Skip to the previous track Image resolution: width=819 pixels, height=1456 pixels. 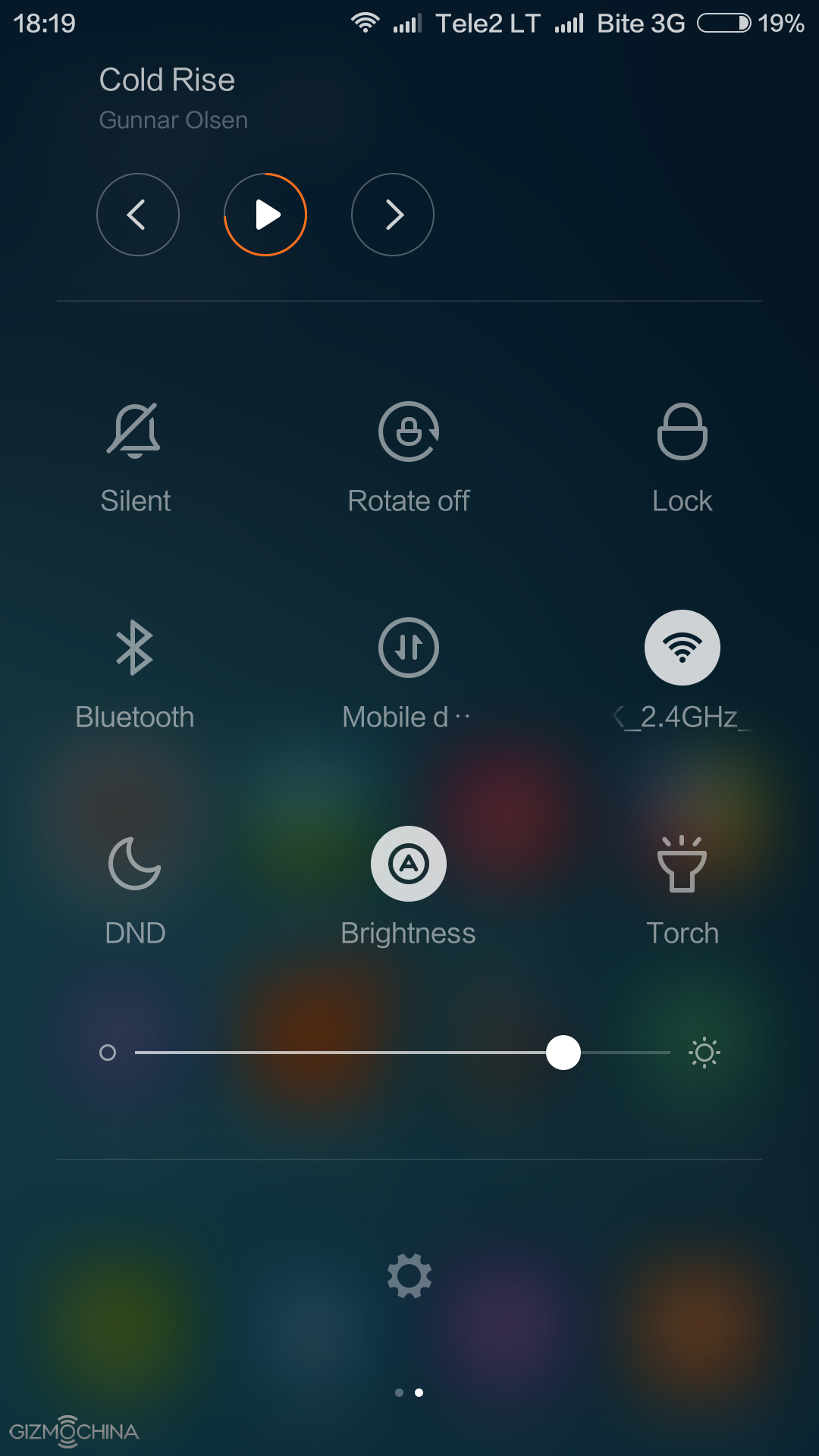(138, 215)
